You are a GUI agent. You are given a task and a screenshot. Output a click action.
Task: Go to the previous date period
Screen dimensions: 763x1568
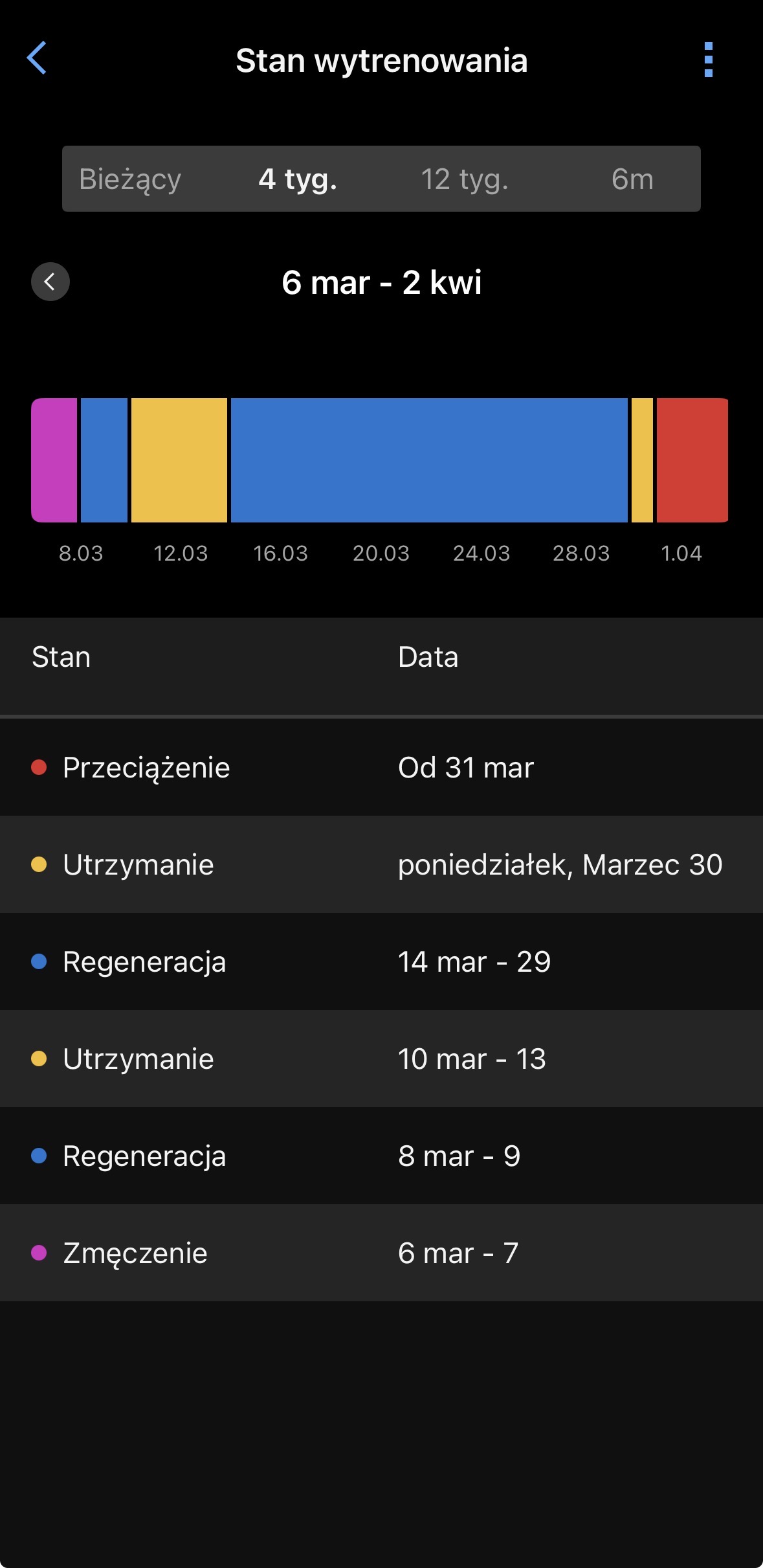point(50,282)
